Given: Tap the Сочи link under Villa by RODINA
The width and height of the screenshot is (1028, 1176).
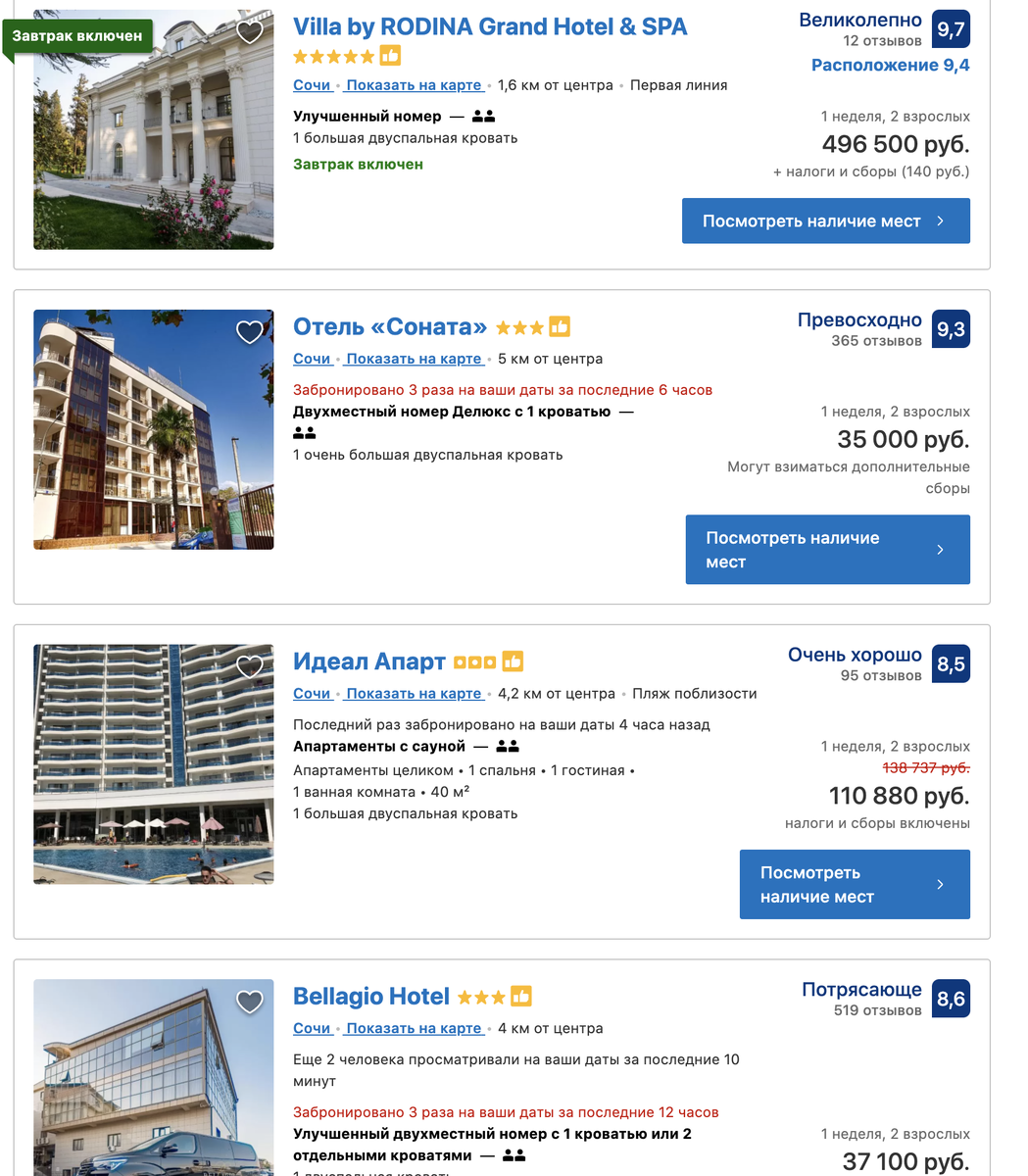Looking at the screenshot, I should 312,85.
